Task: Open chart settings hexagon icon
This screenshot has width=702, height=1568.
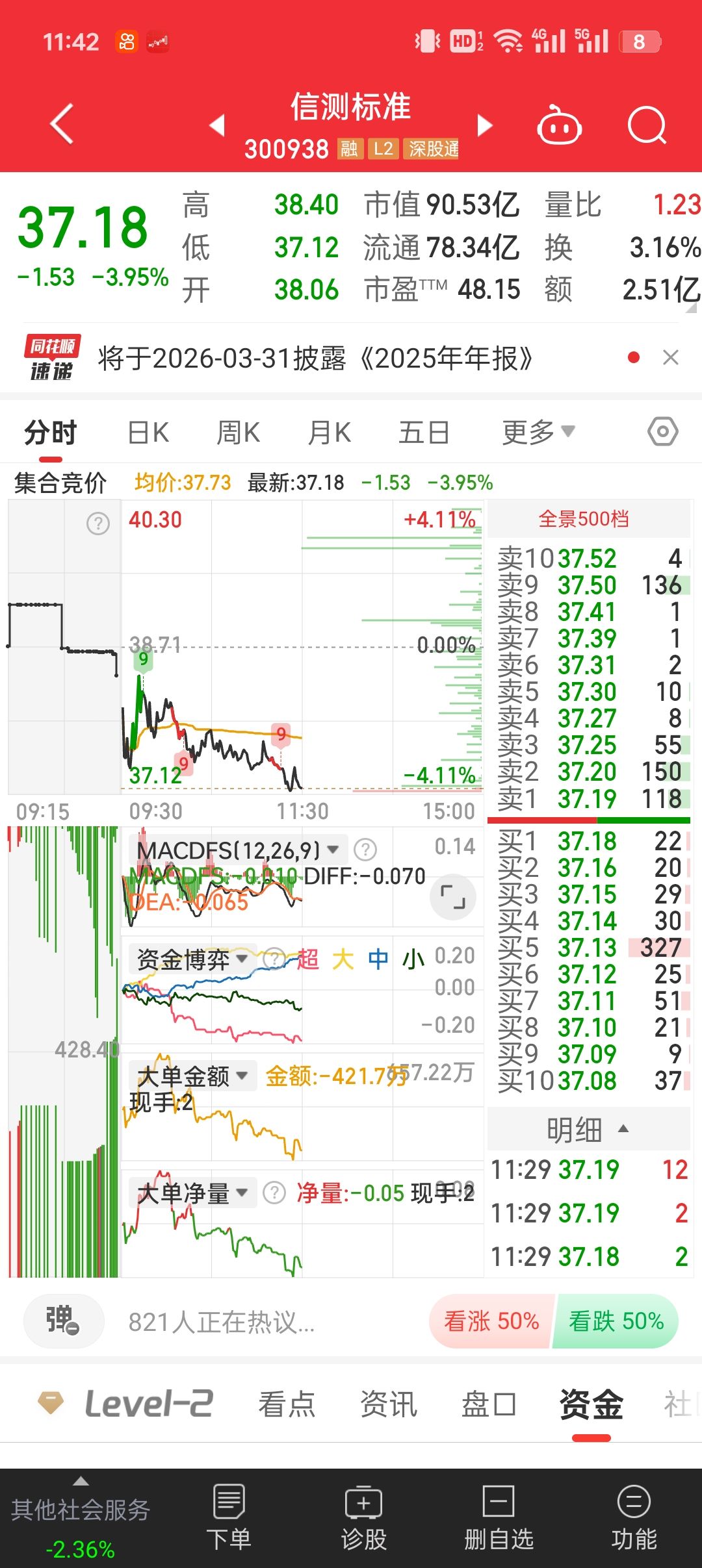Action: click(x=663, y=432)
